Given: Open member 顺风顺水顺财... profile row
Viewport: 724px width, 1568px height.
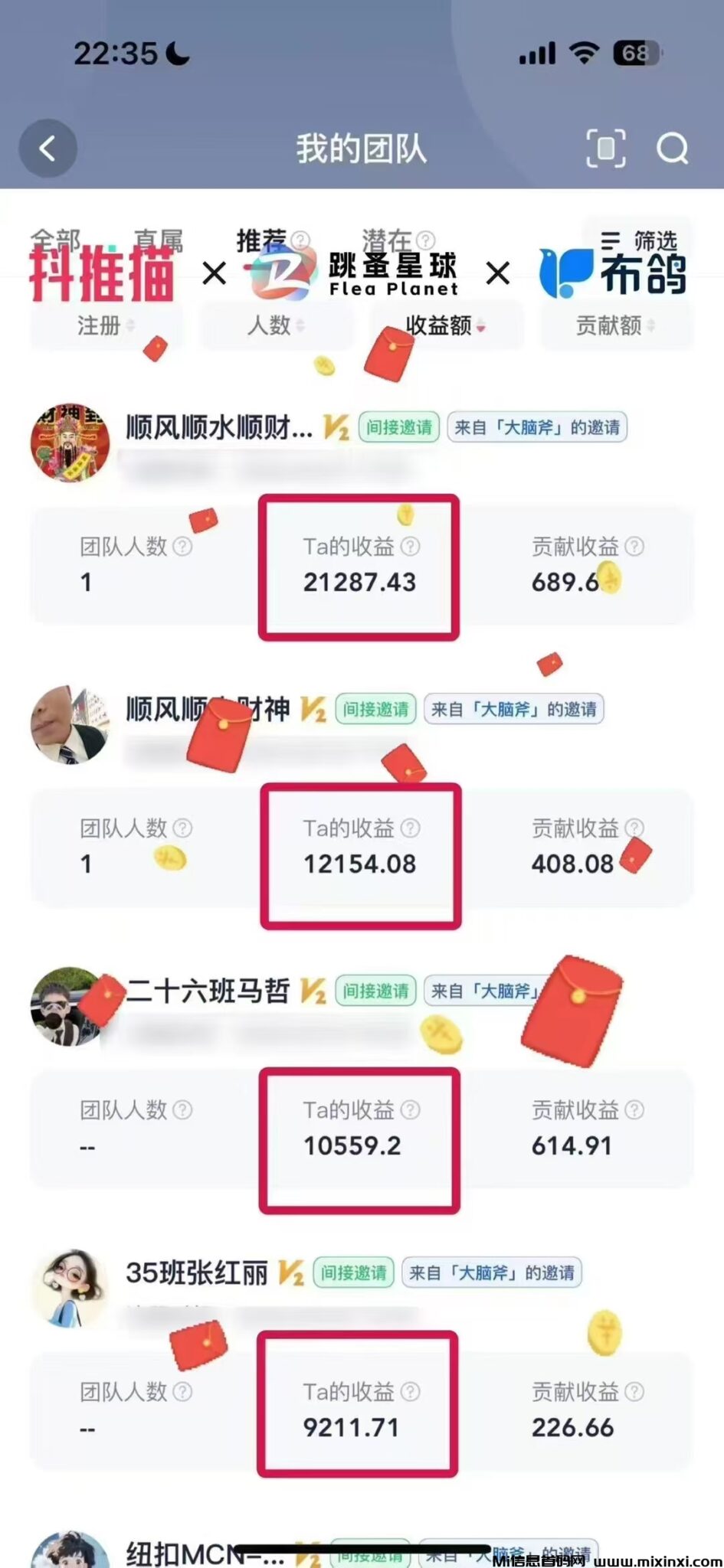Looking at the screenshot, I should (x=219, y=427).
